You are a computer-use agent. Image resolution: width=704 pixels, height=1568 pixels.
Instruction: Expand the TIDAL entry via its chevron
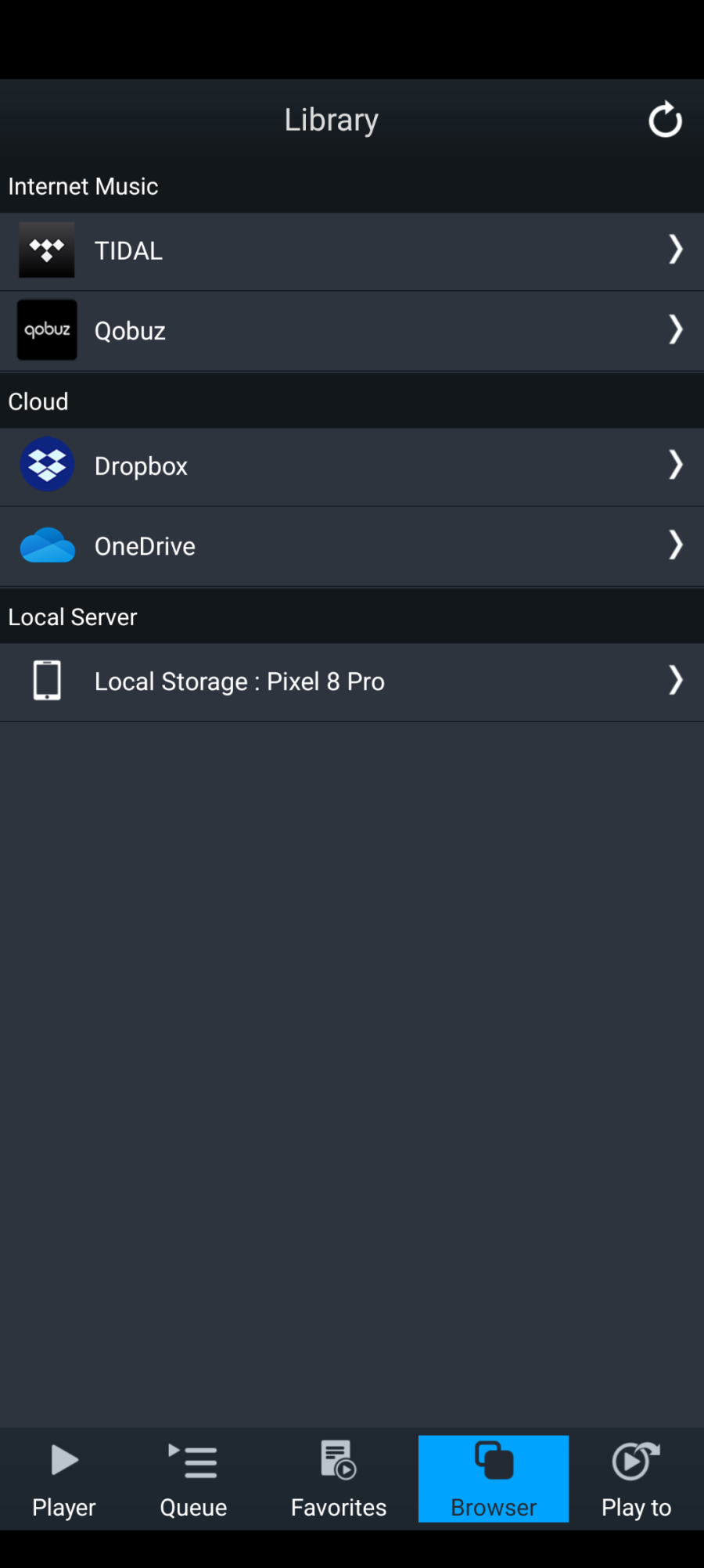tap(675, 250)
